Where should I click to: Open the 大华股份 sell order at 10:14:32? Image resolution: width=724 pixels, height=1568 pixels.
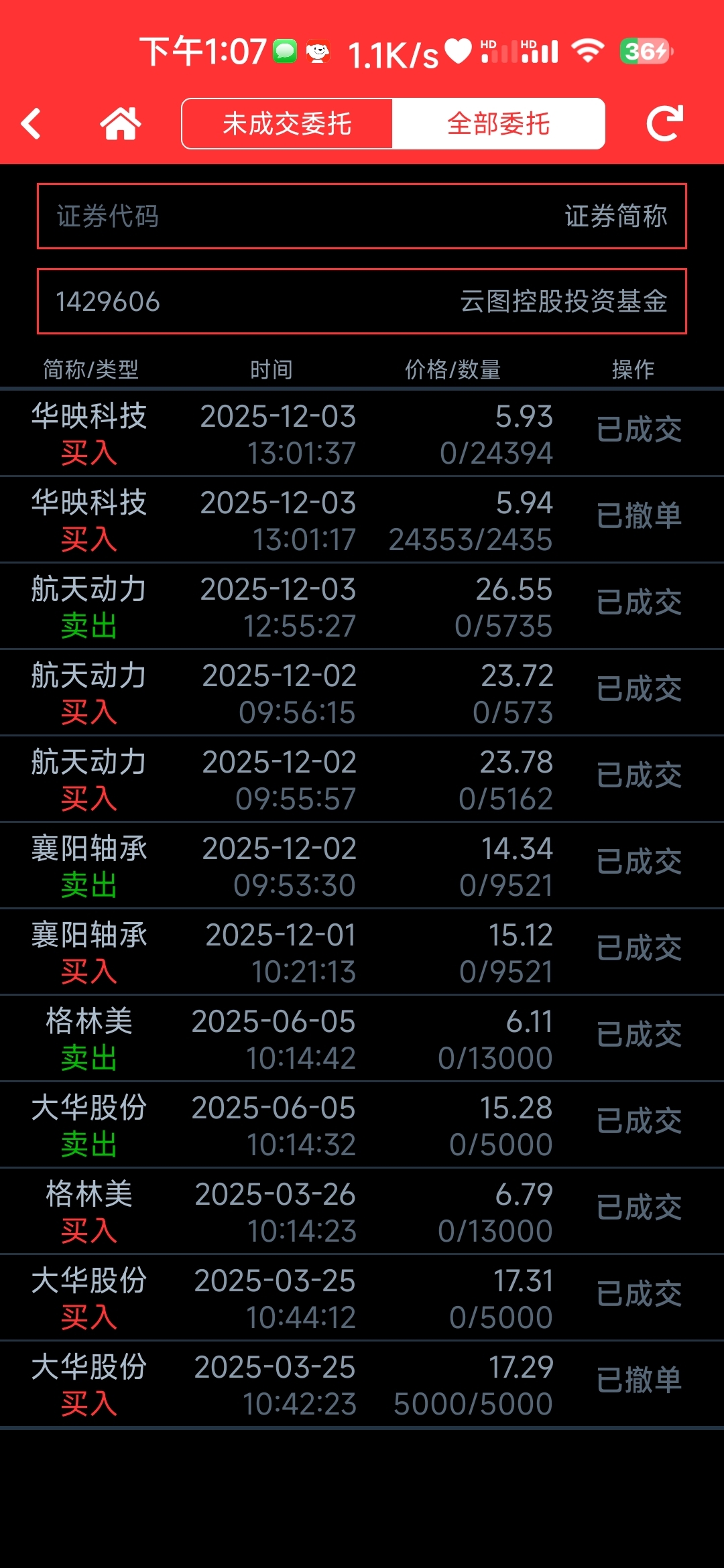362,1125
